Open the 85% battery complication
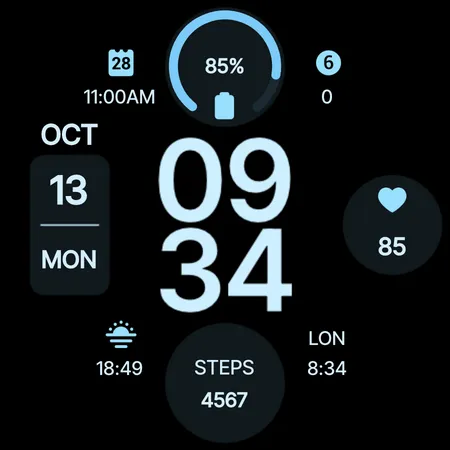Viewport: 450px width, 450px height. [x=225, y=67]
